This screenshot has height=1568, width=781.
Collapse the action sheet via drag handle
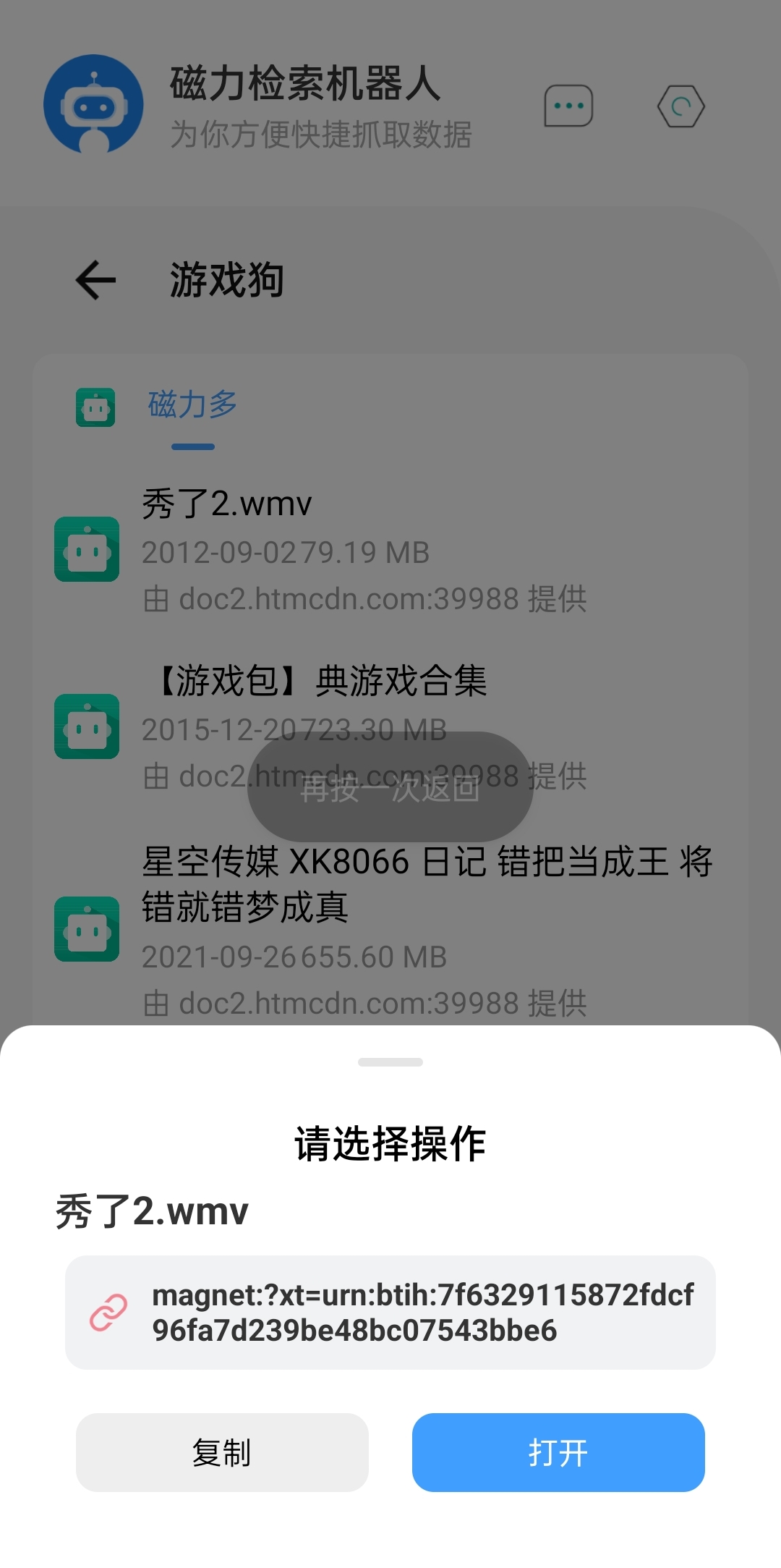pos(390,1062)
